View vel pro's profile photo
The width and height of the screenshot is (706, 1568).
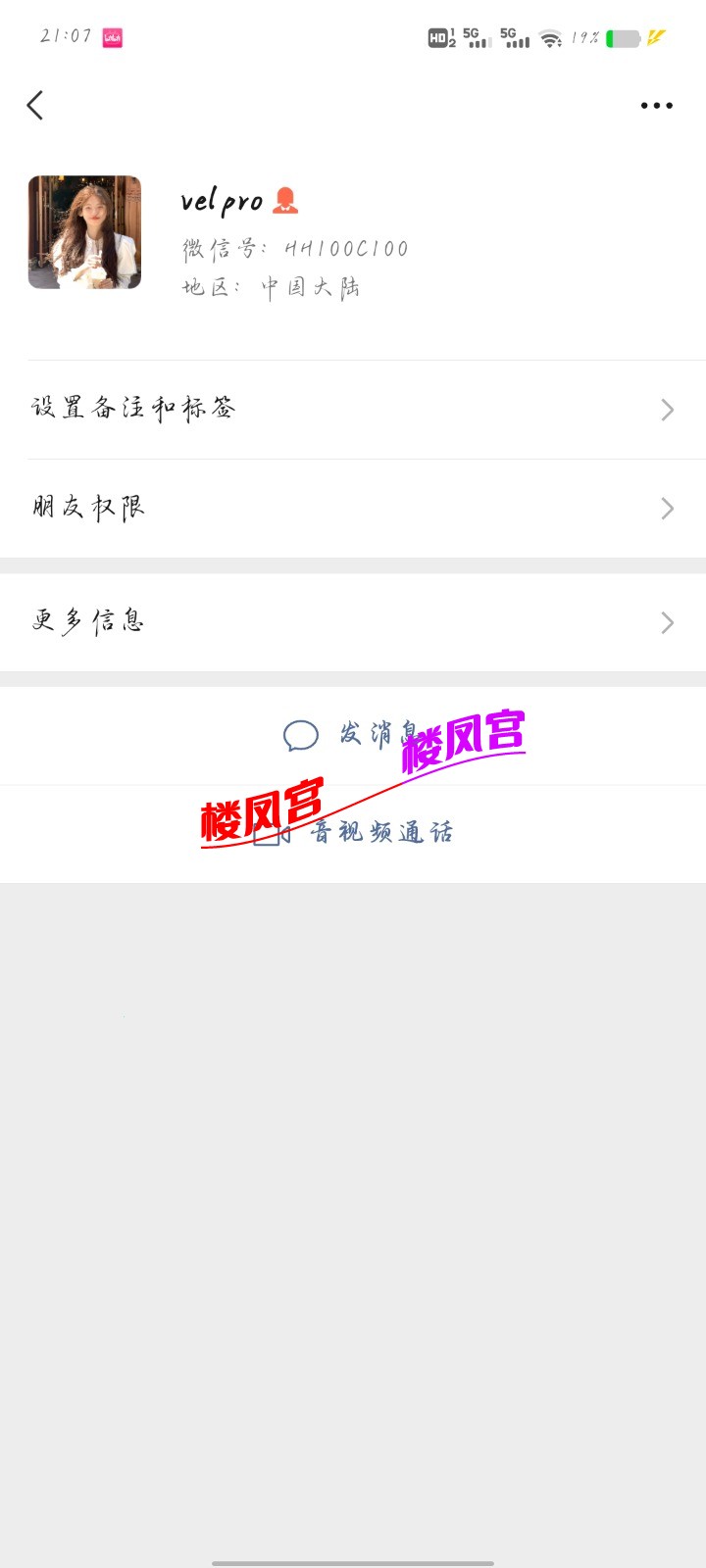[x=84, y=232]
